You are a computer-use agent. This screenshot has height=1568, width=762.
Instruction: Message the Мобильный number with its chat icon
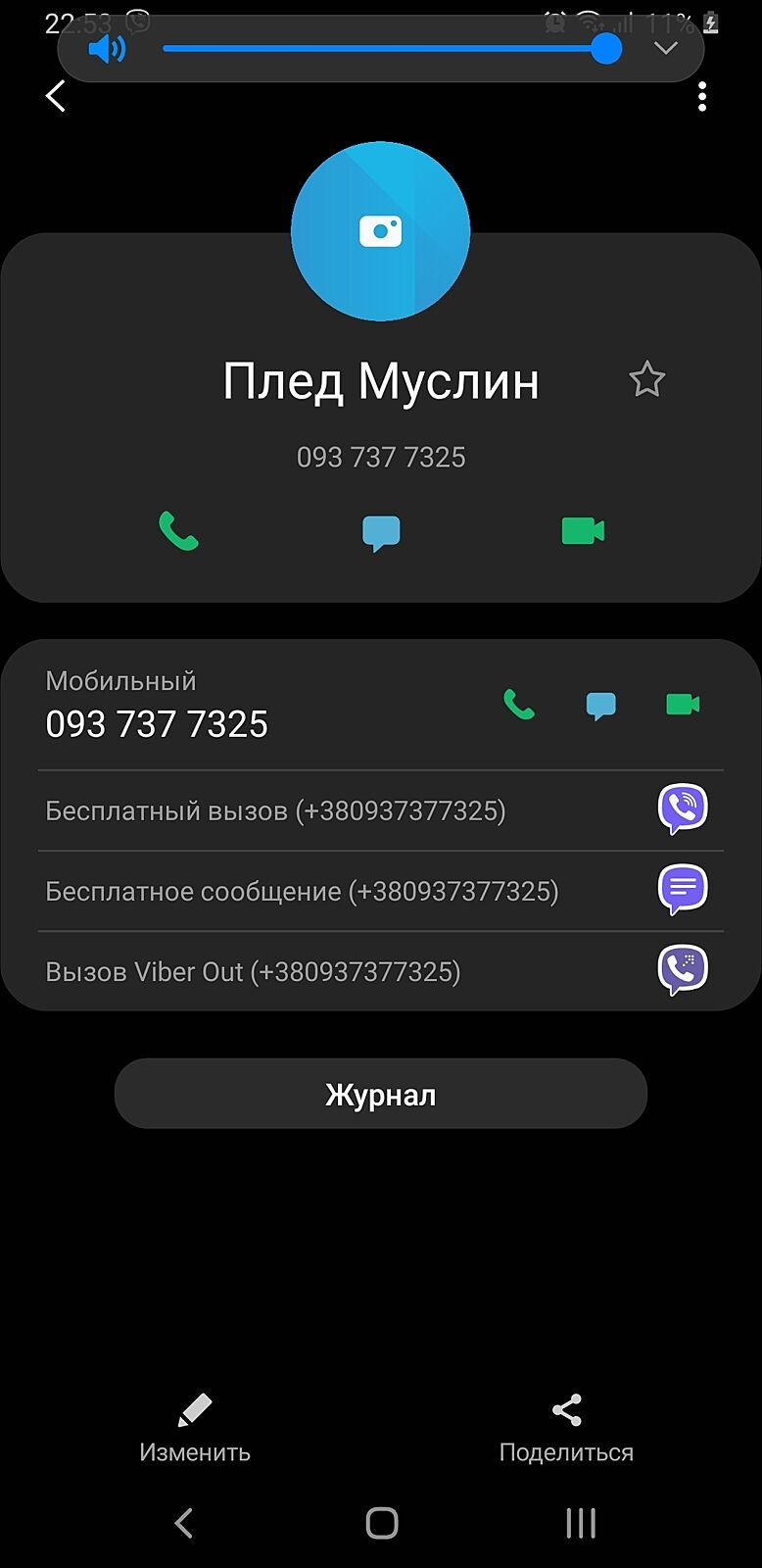(x=600, y=705)
